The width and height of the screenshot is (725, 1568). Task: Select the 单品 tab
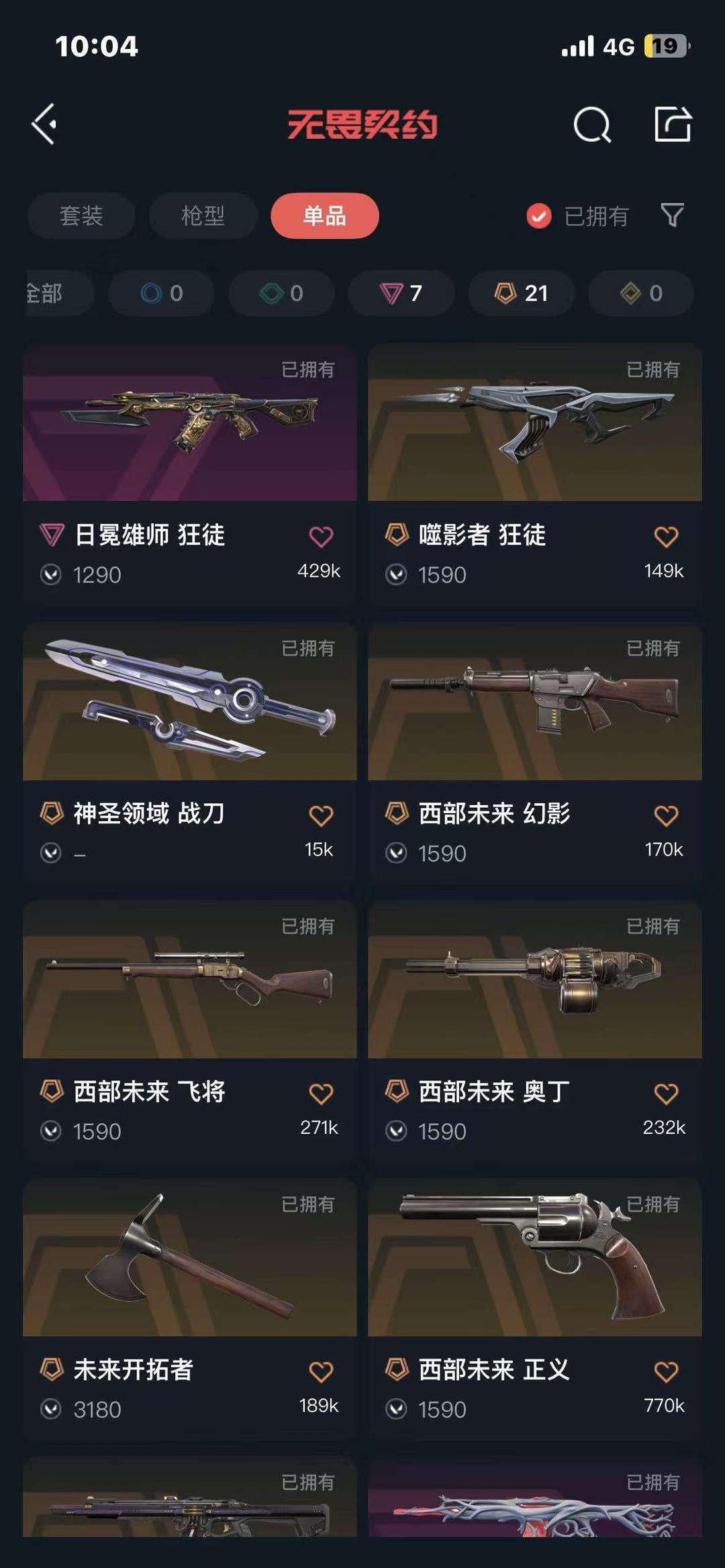point(324,216)
